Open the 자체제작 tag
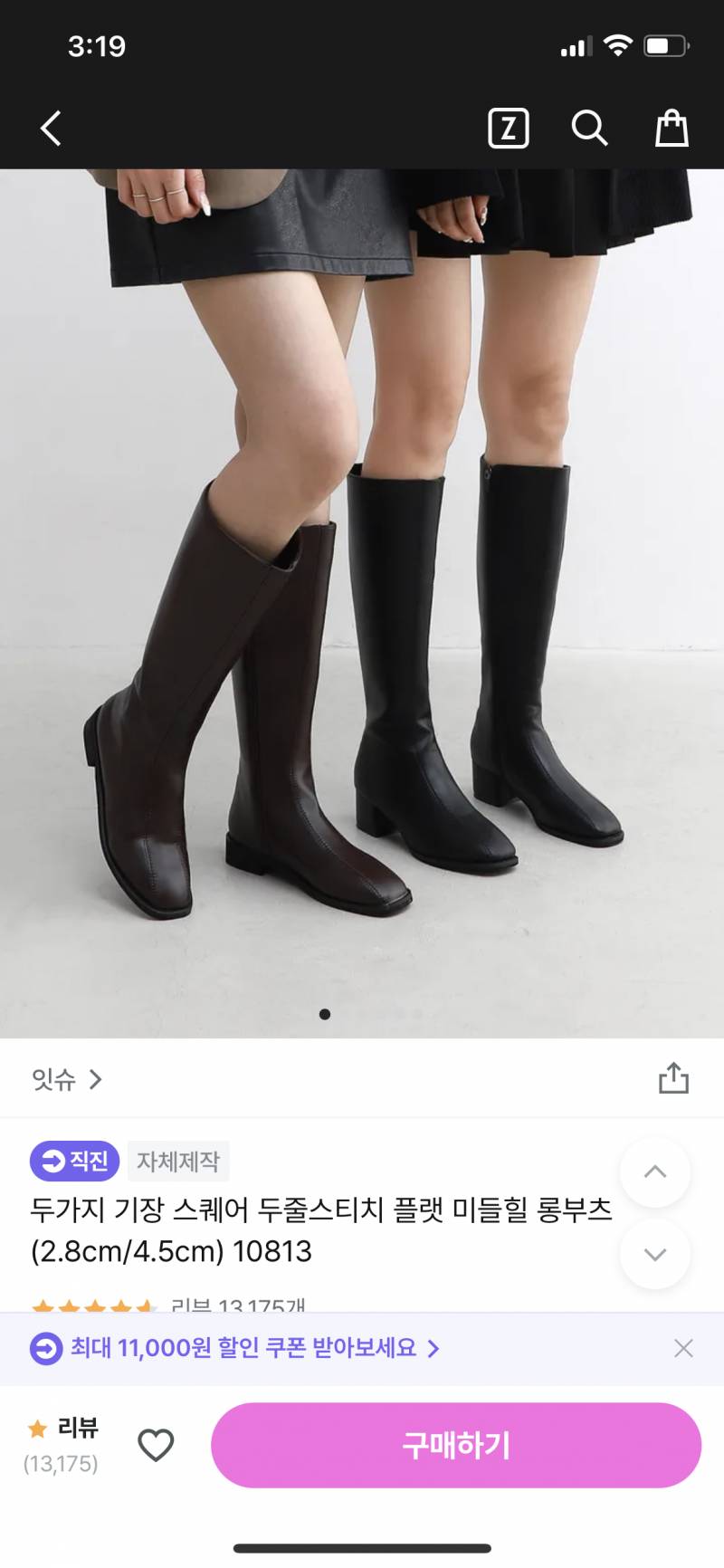724x1568 pixels. (x=178, y=1162)
